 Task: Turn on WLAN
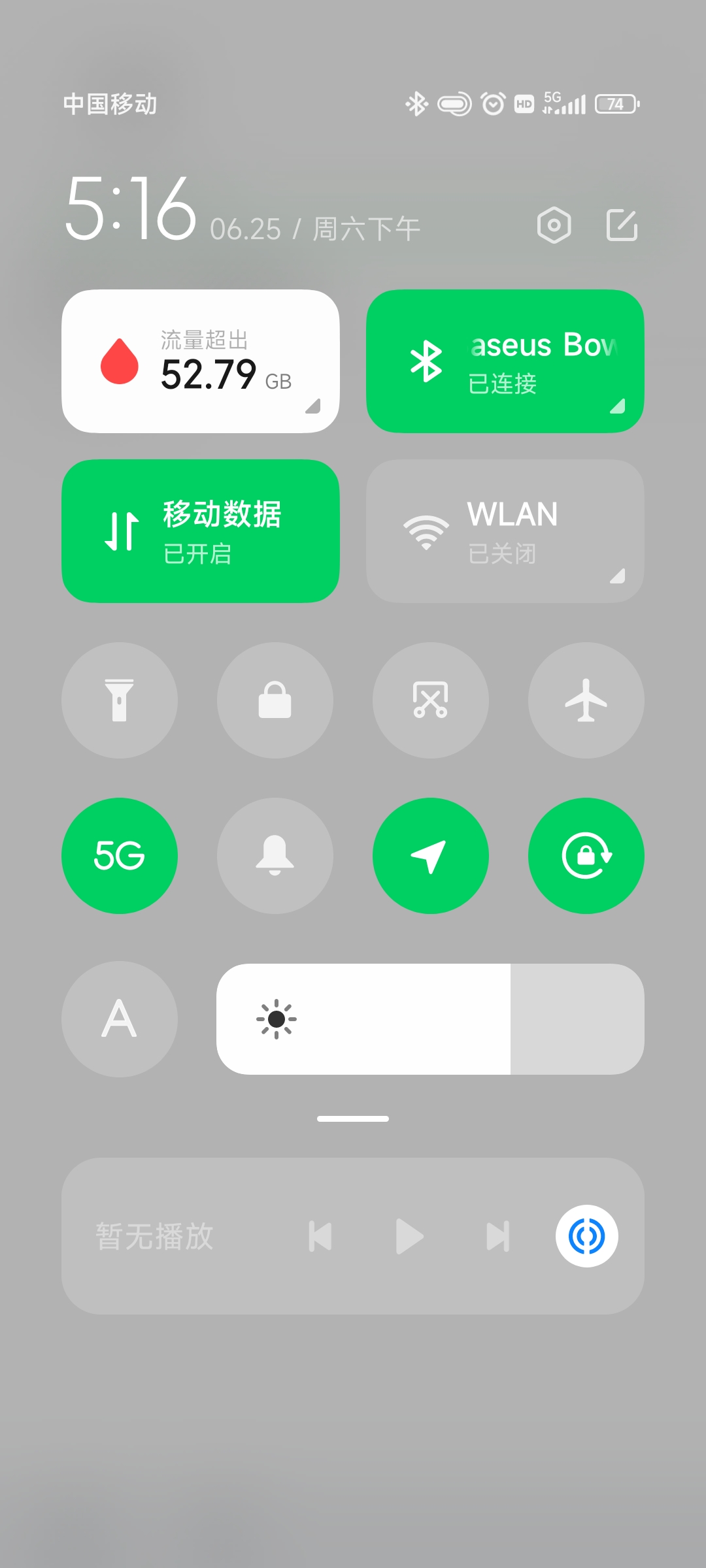tap(505, 531)
